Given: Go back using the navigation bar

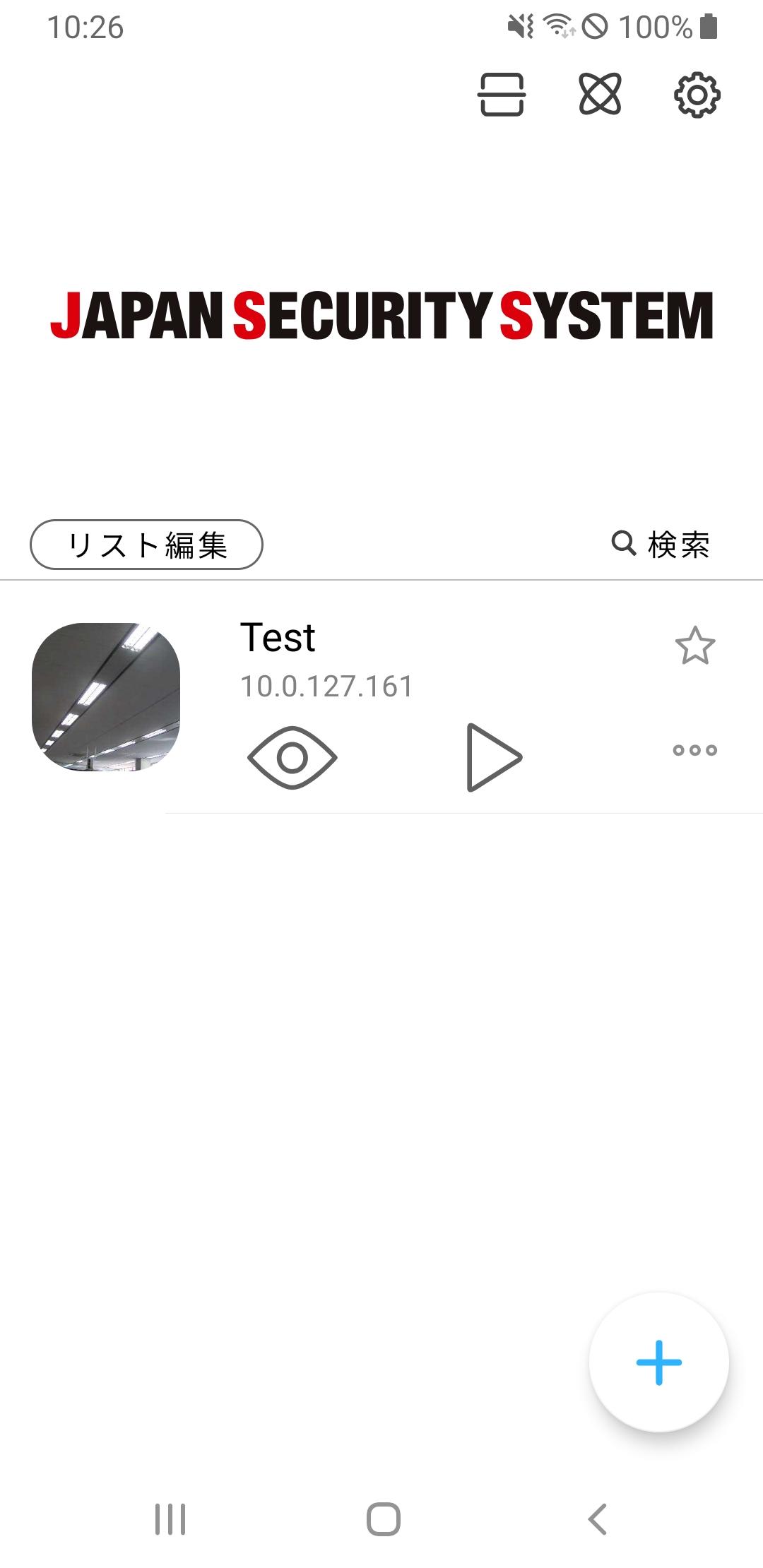Looking at the screenshot, I should (598, 1519).
